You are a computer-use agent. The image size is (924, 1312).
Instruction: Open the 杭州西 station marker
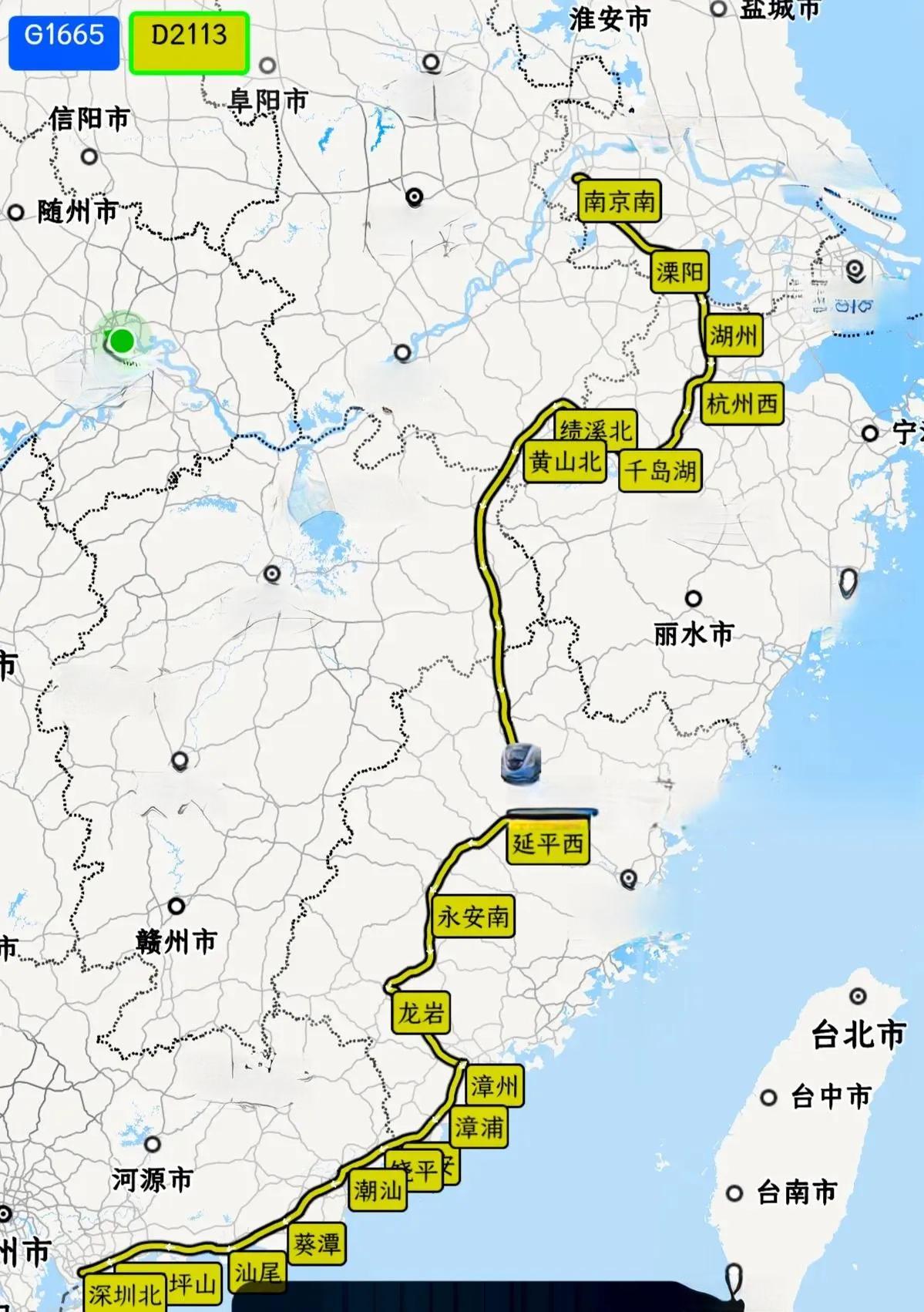[x=742, y=403]
